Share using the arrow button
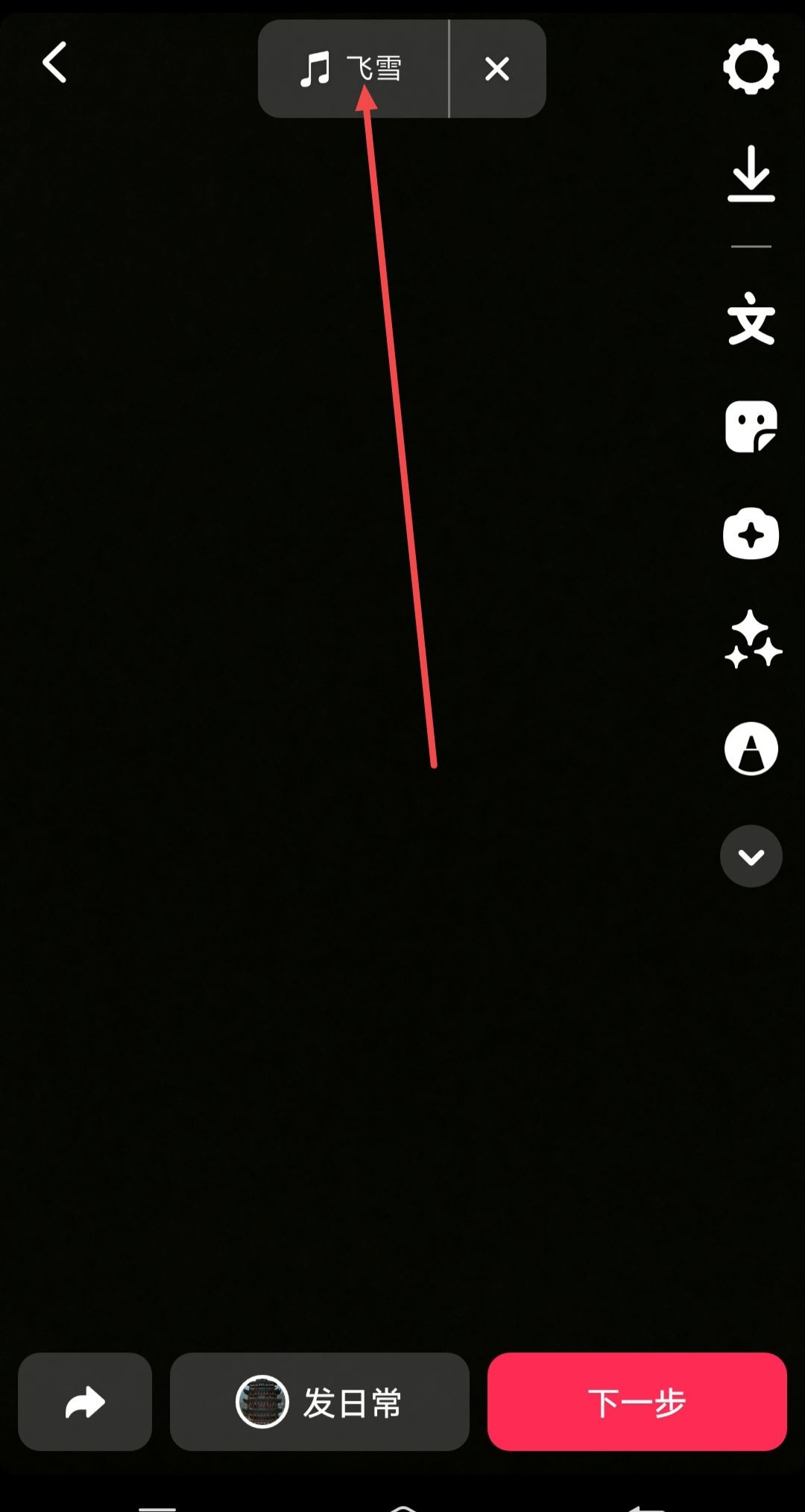 pyautogui.click(x=85, y=1402)
